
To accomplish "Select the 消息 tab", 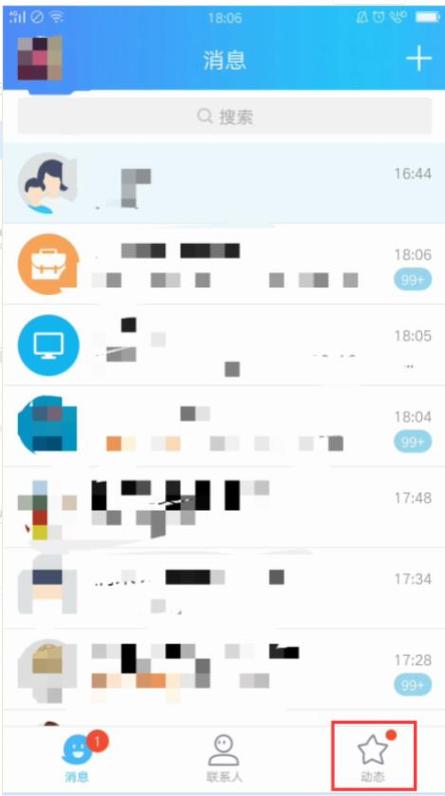I will [78, 757].
